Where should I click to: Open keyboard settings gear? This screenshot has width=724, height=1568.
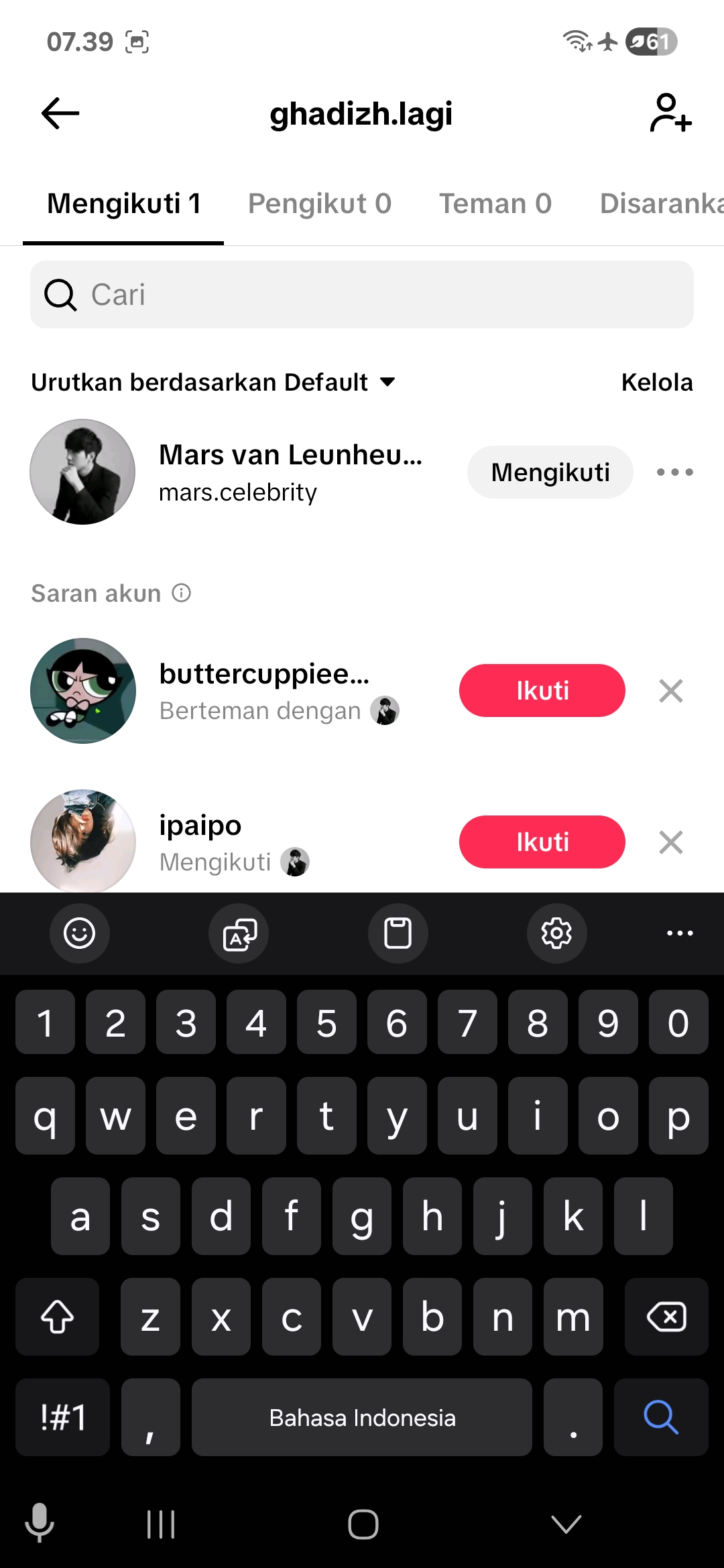click(556, 933)
